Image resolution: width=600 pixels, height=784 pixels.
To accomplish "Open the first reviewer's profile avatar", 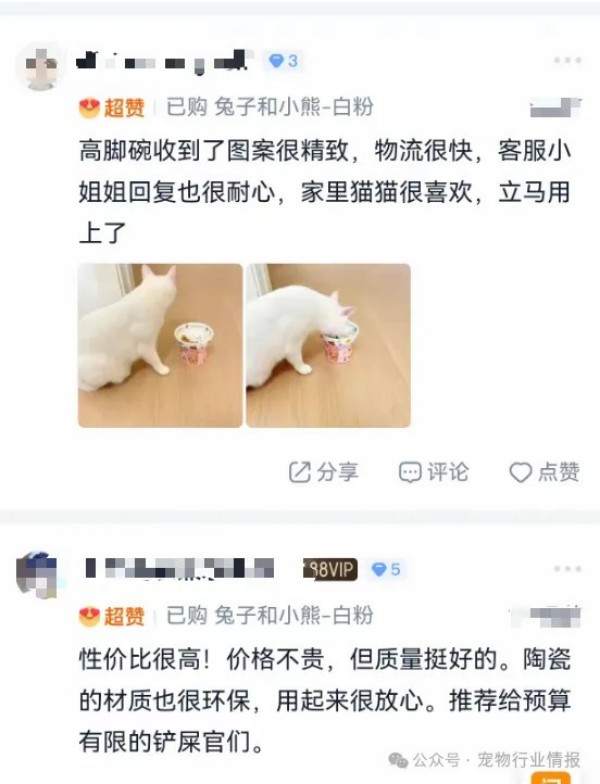I will coord(40,66).
